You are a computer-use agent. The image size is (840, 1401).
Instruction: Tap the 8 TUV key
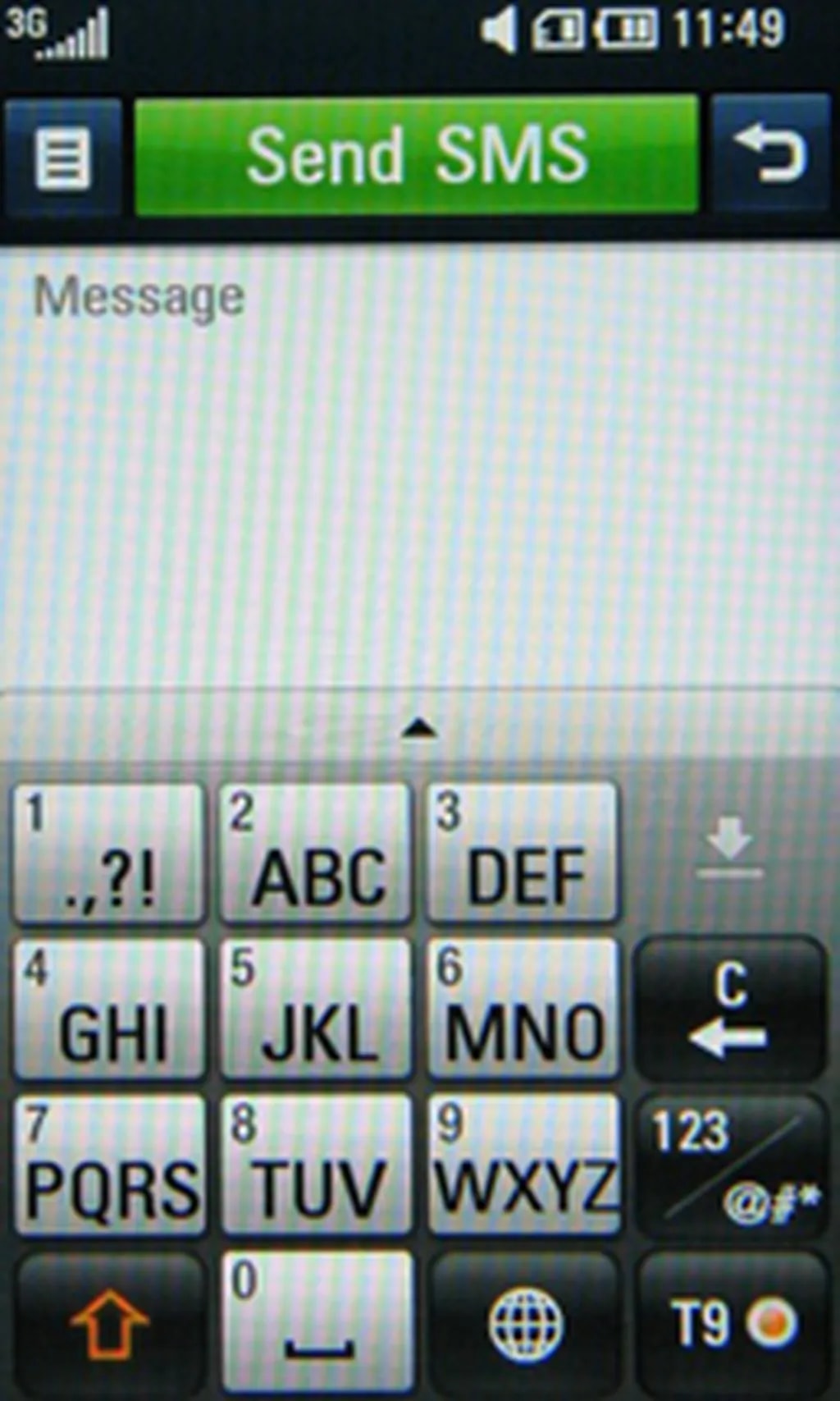[316, 1165]
